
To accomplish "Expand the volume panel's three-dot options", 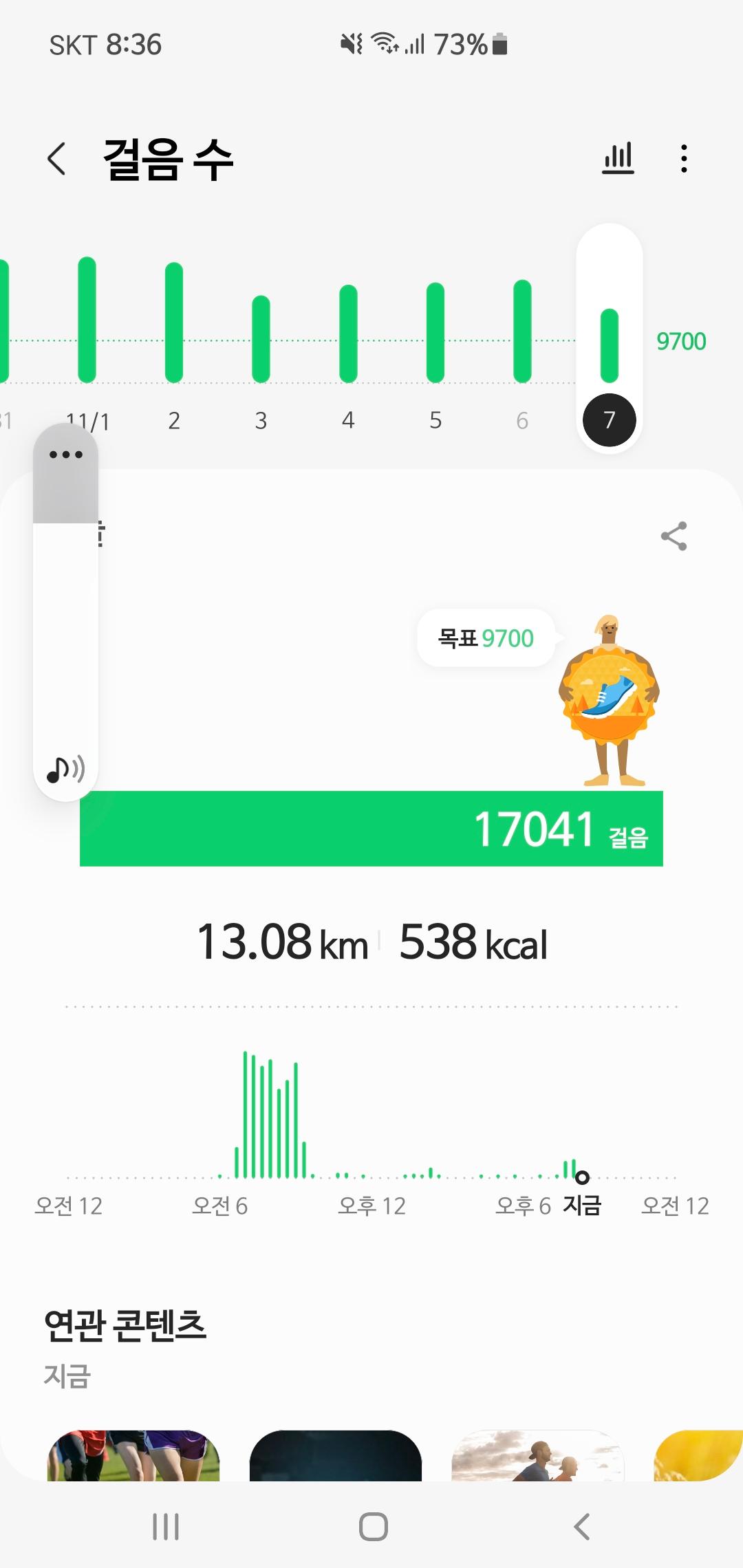I will point(66,455).
